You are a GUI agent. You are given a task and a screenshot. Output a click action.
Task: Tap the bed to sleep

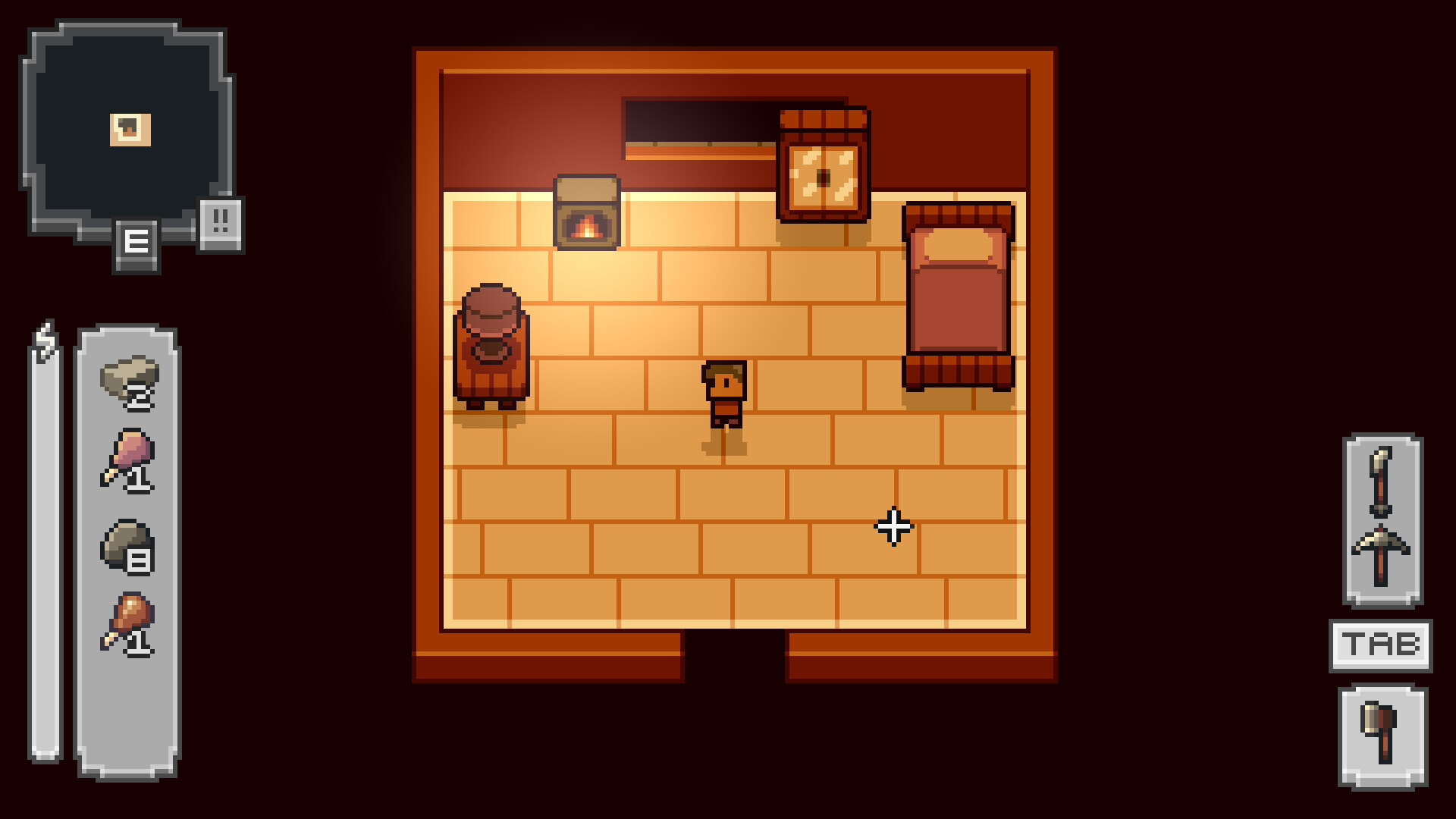[x=959, y=296]
